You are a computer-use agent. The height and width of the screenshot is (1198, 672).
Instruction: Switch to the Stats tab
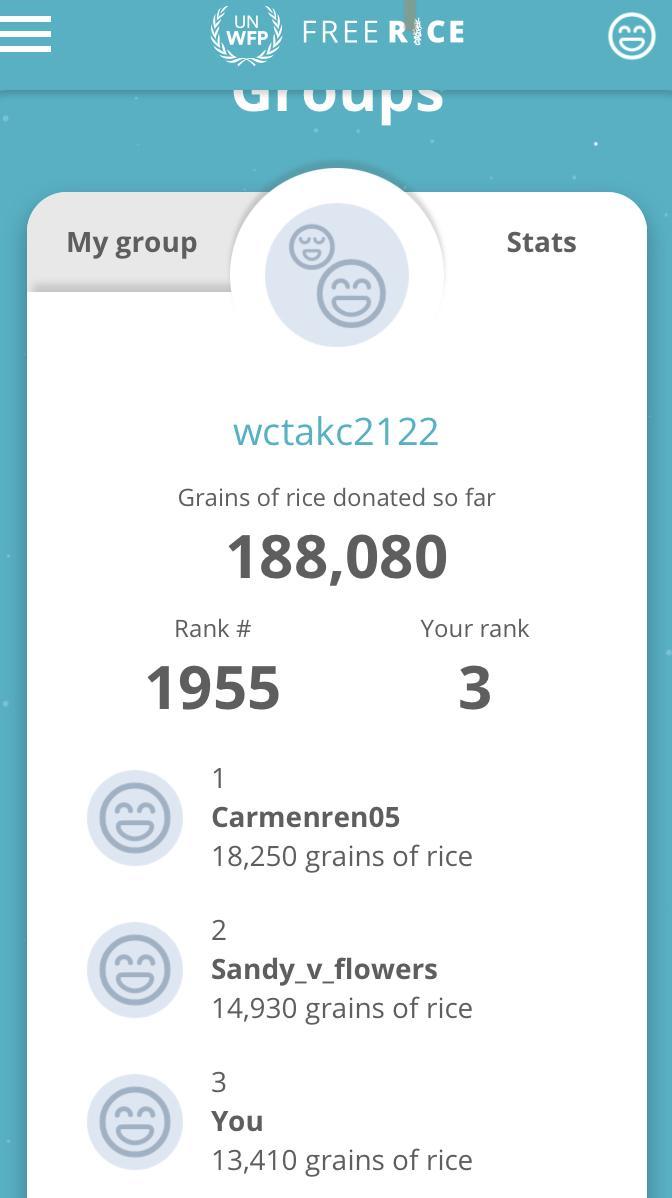pyautogui.click(x=541, y=243)
